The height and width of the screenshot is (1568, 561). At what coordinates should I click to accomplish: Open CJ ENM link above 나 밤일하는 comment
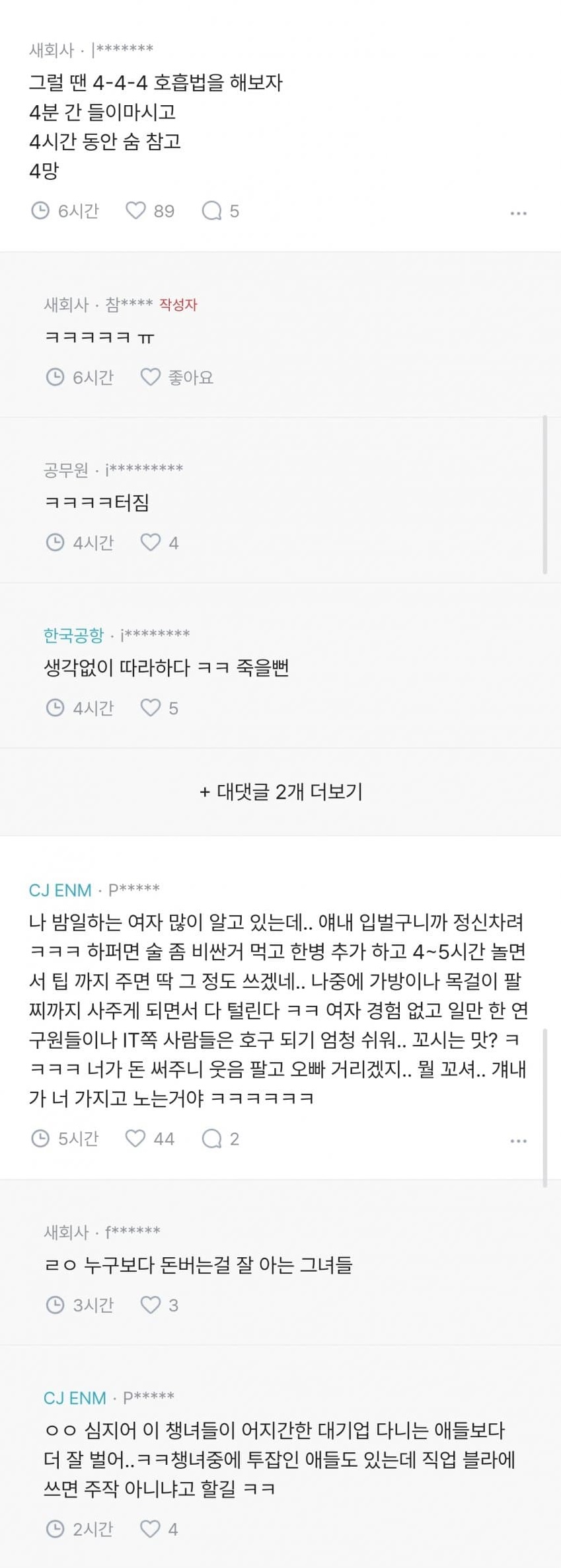[60, 890]
